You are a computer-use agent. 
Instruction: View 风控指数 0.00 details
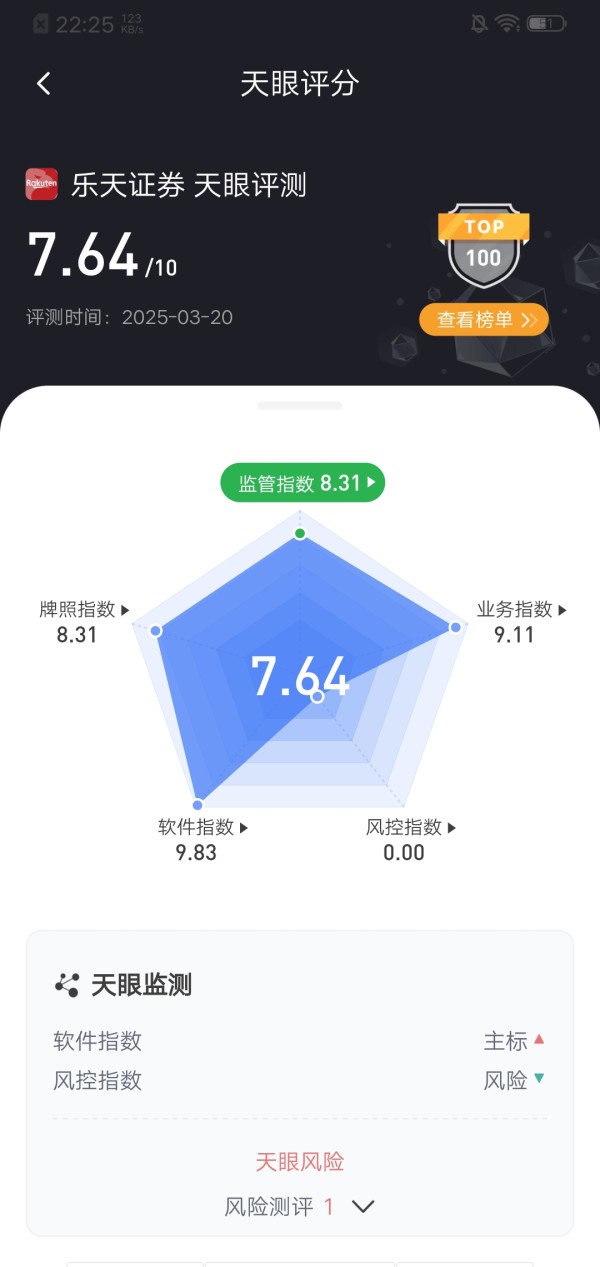pyautogui.click(x=410, y=839)
